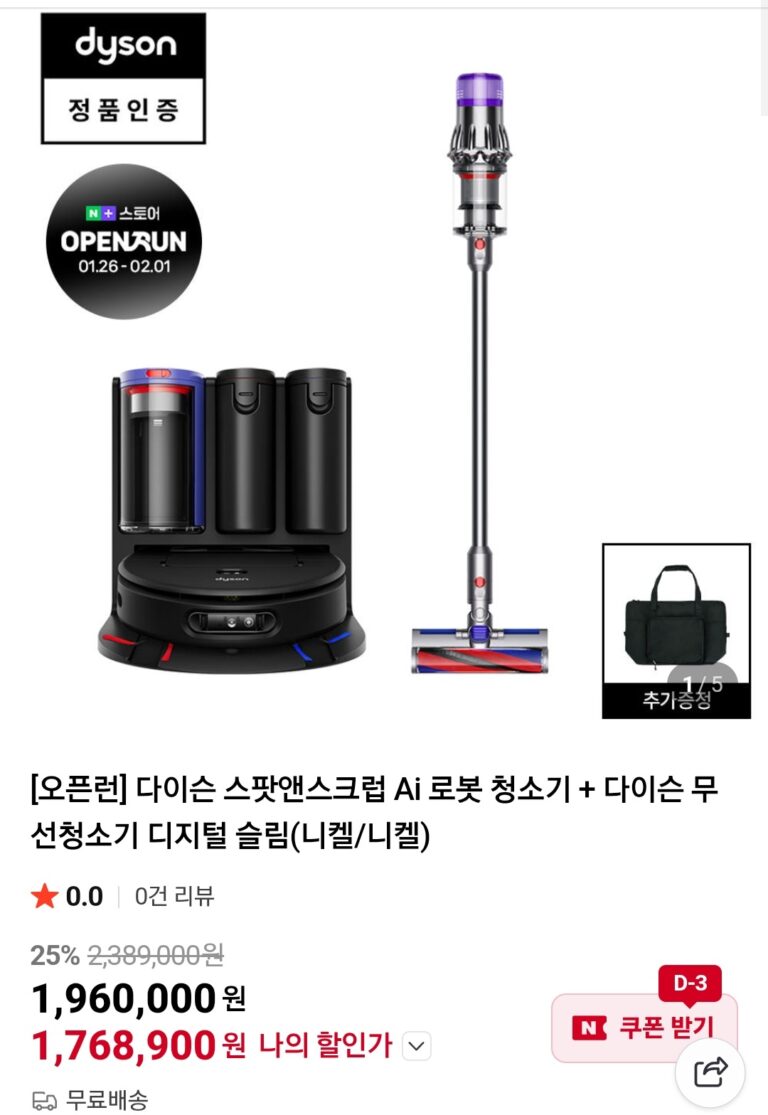Open the 0건 리뷰 reviews

point(175,896)
